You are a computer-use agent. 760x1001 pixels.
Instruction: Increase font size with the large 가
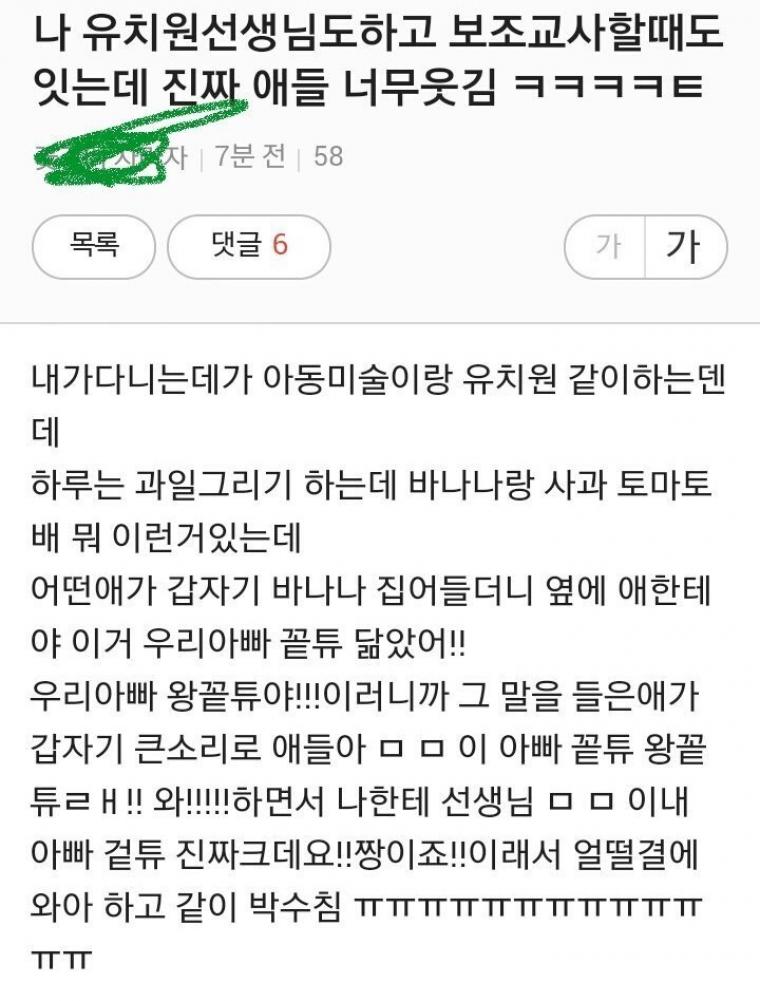click(685, 246)
